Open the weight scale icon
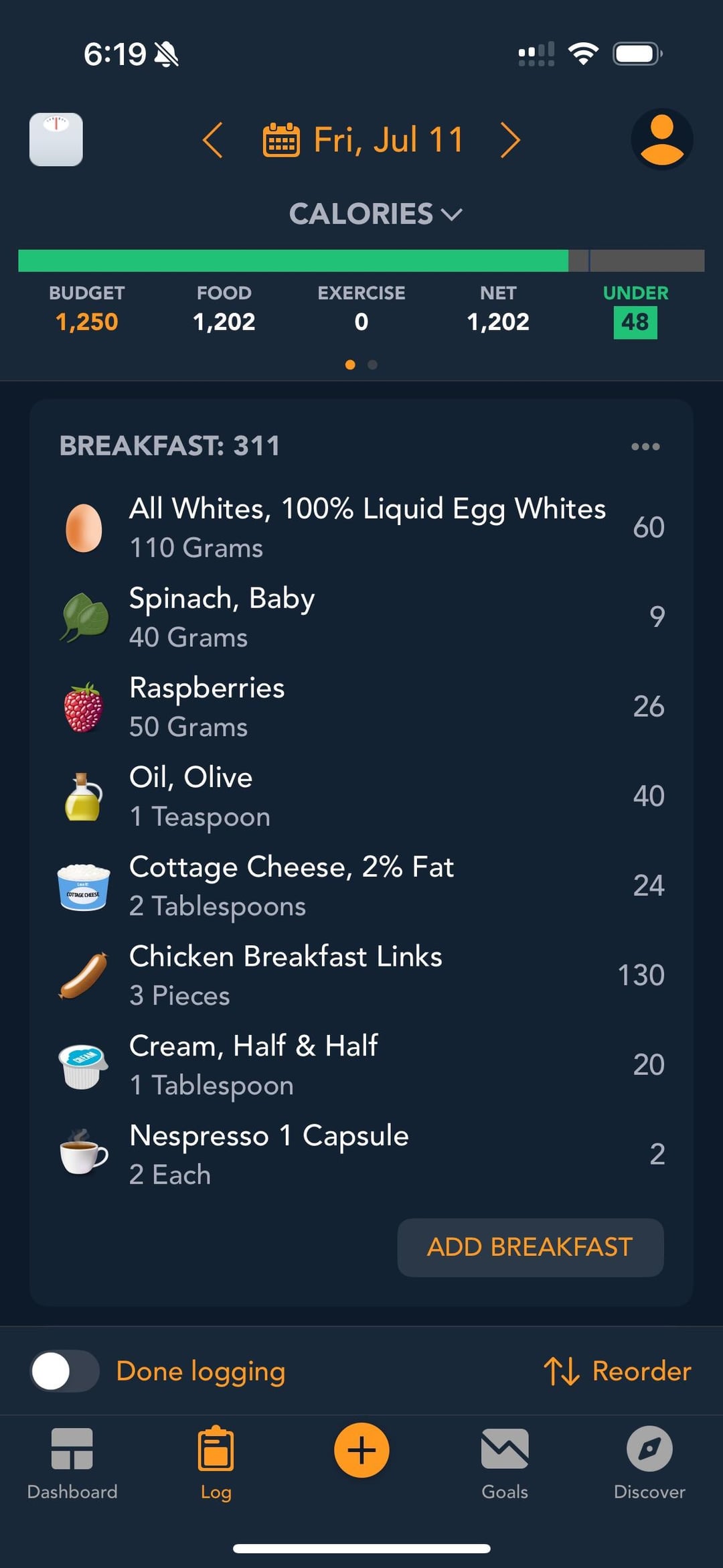This screenshot has height=1568, width=723. [56, 139]
